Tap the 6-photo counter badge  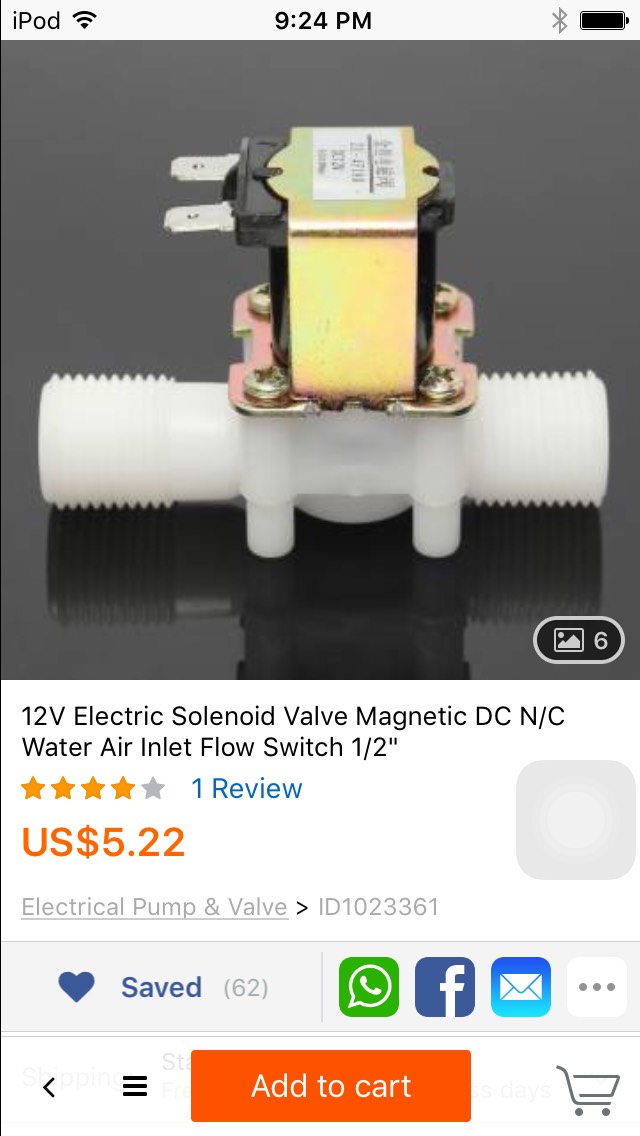click(x=580, y=640)
